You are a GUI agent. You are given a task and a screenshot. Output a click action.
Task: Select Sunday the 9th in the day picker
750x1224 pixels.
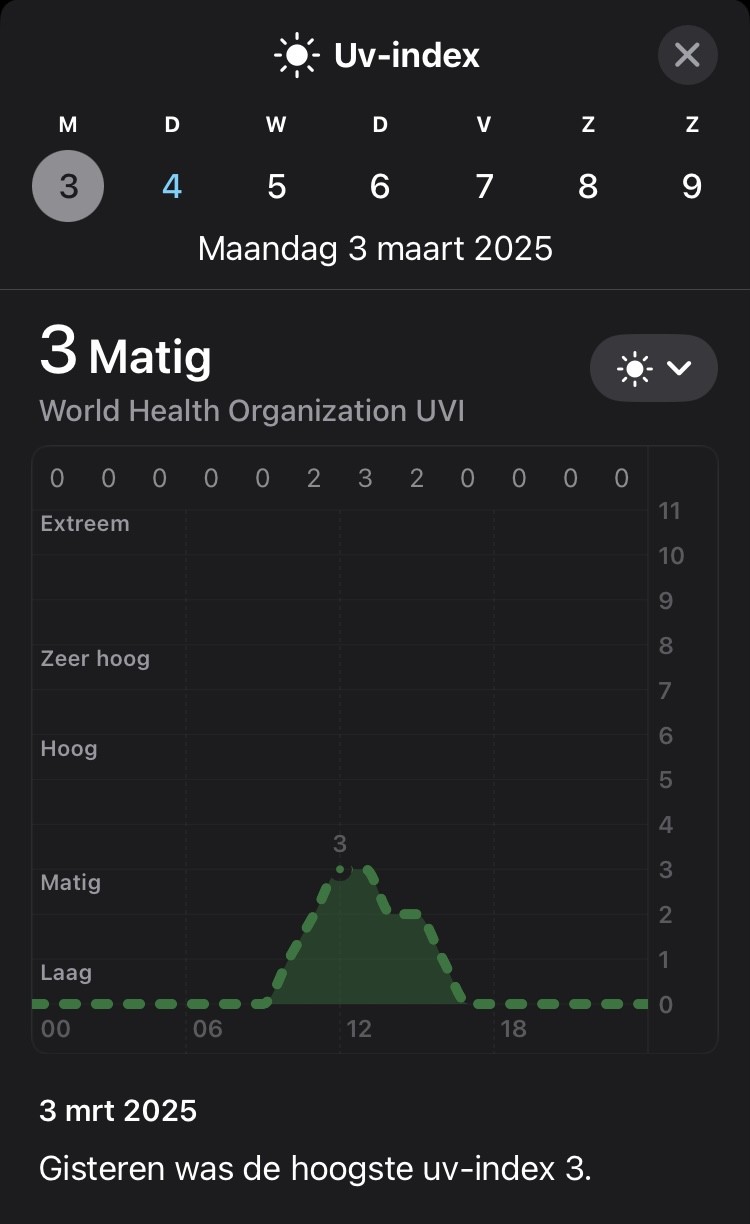click(x=691, y=186)
